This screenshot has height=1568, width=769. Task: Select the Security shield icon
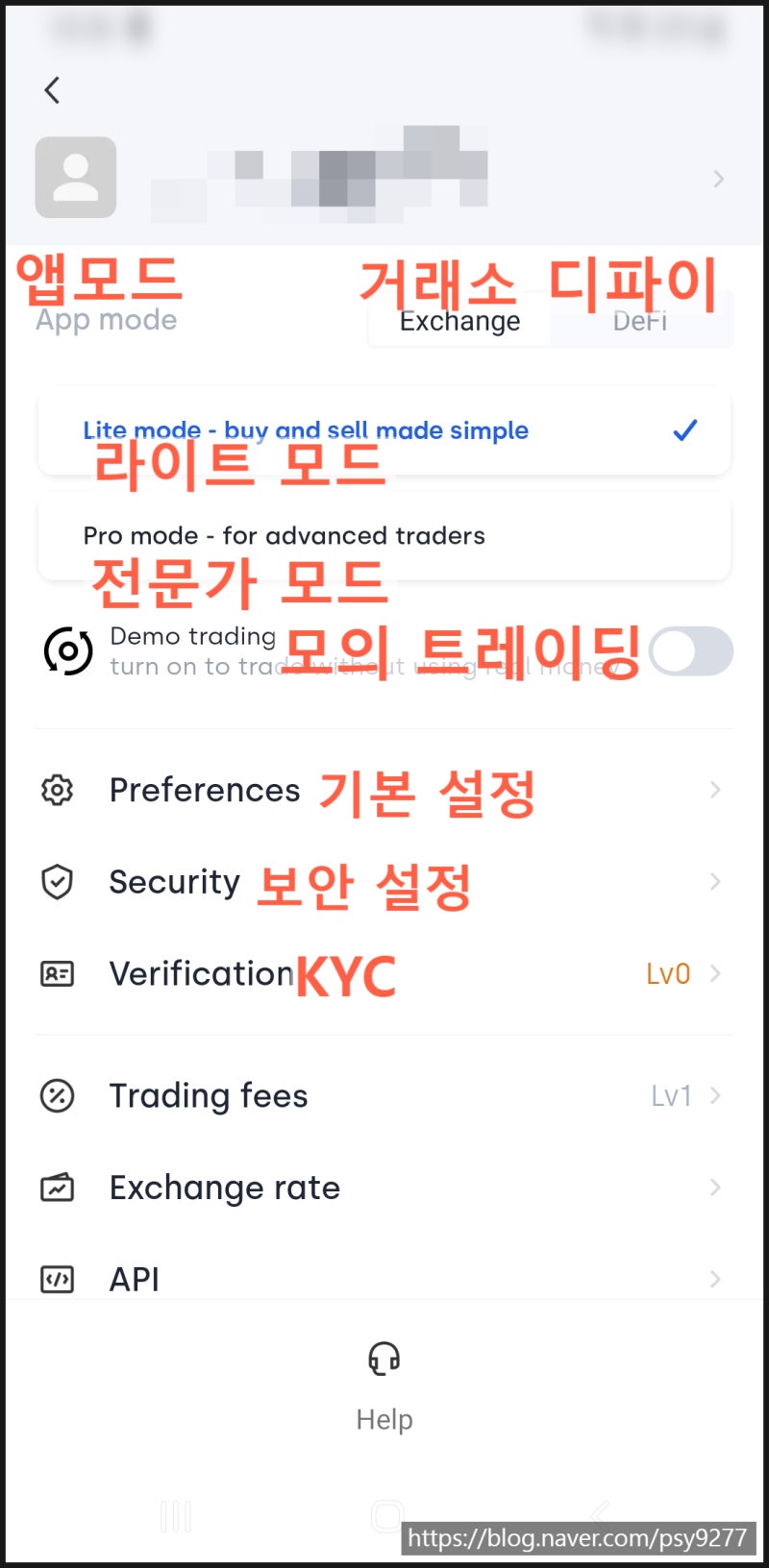[58, 882]
